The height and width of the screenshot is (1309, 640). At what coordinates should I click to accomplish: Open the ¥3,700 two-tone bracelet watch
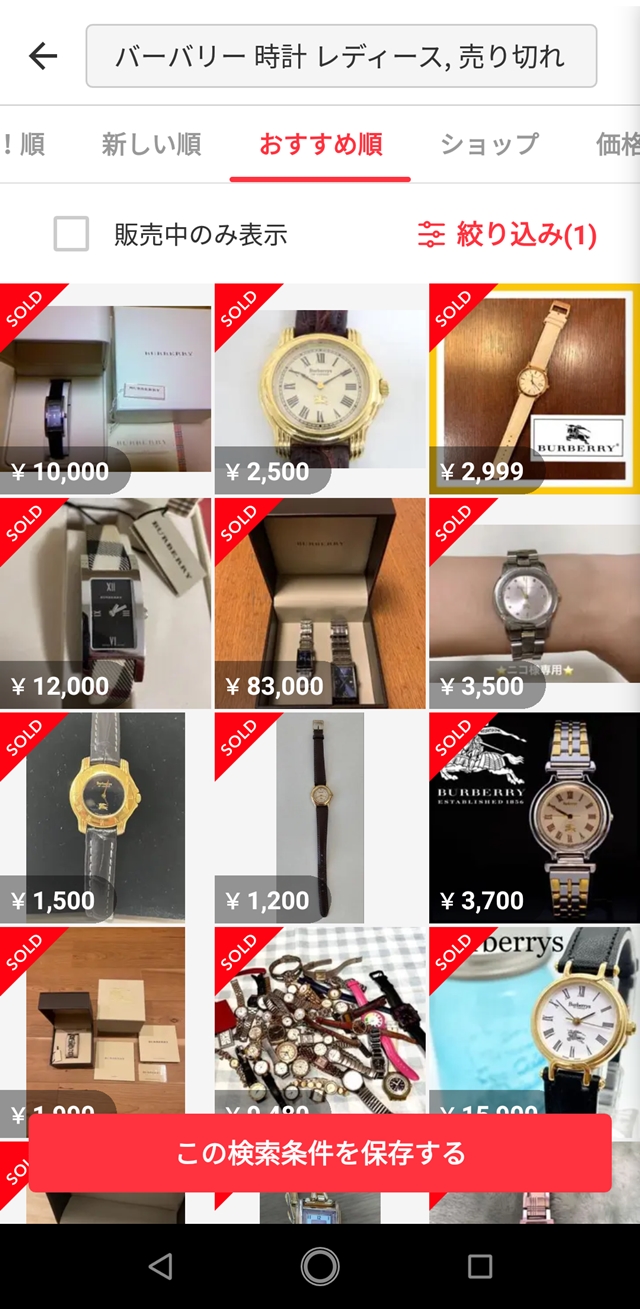(x=534, y=818)
